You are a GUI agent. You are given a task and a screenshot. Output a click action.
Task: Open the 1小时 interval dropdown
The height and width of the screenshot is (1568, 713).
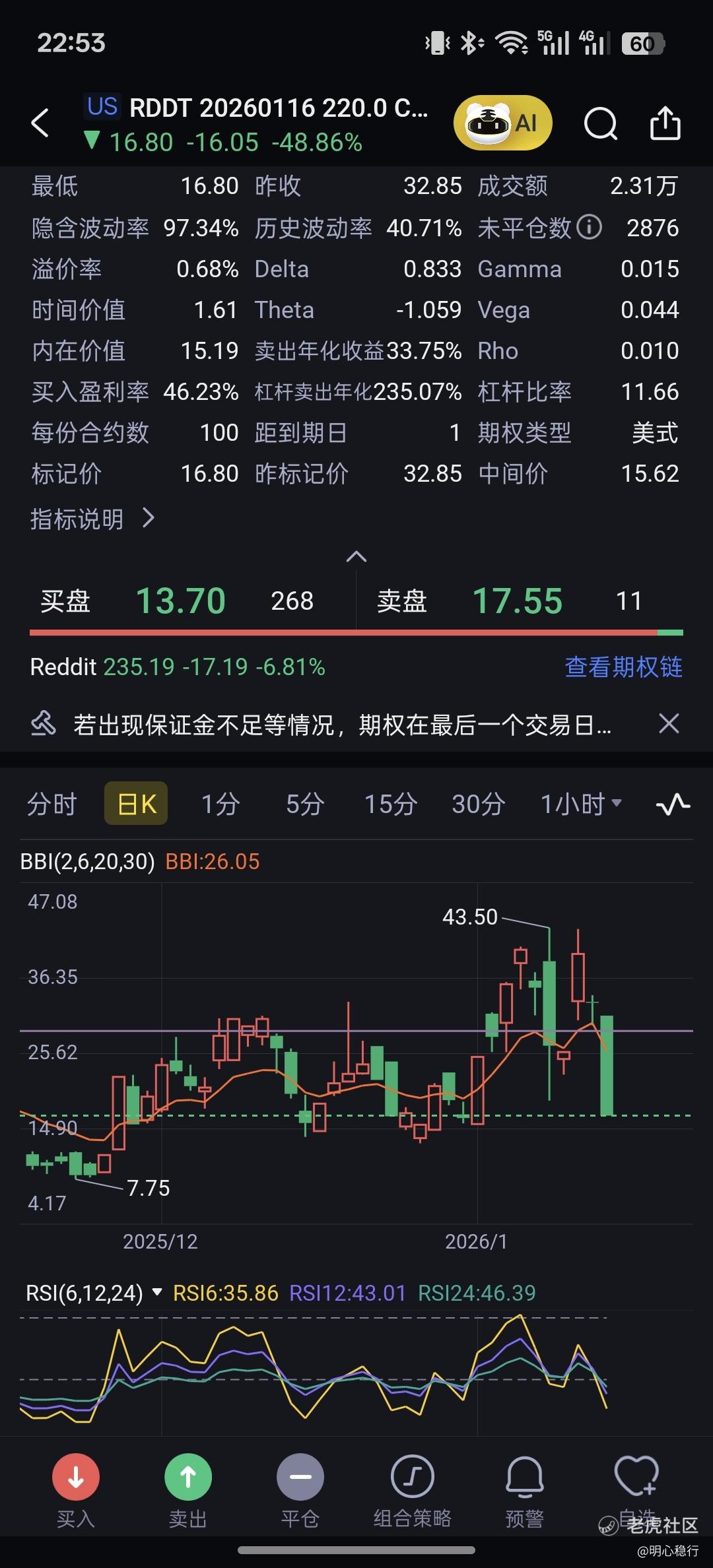point(581,804)
